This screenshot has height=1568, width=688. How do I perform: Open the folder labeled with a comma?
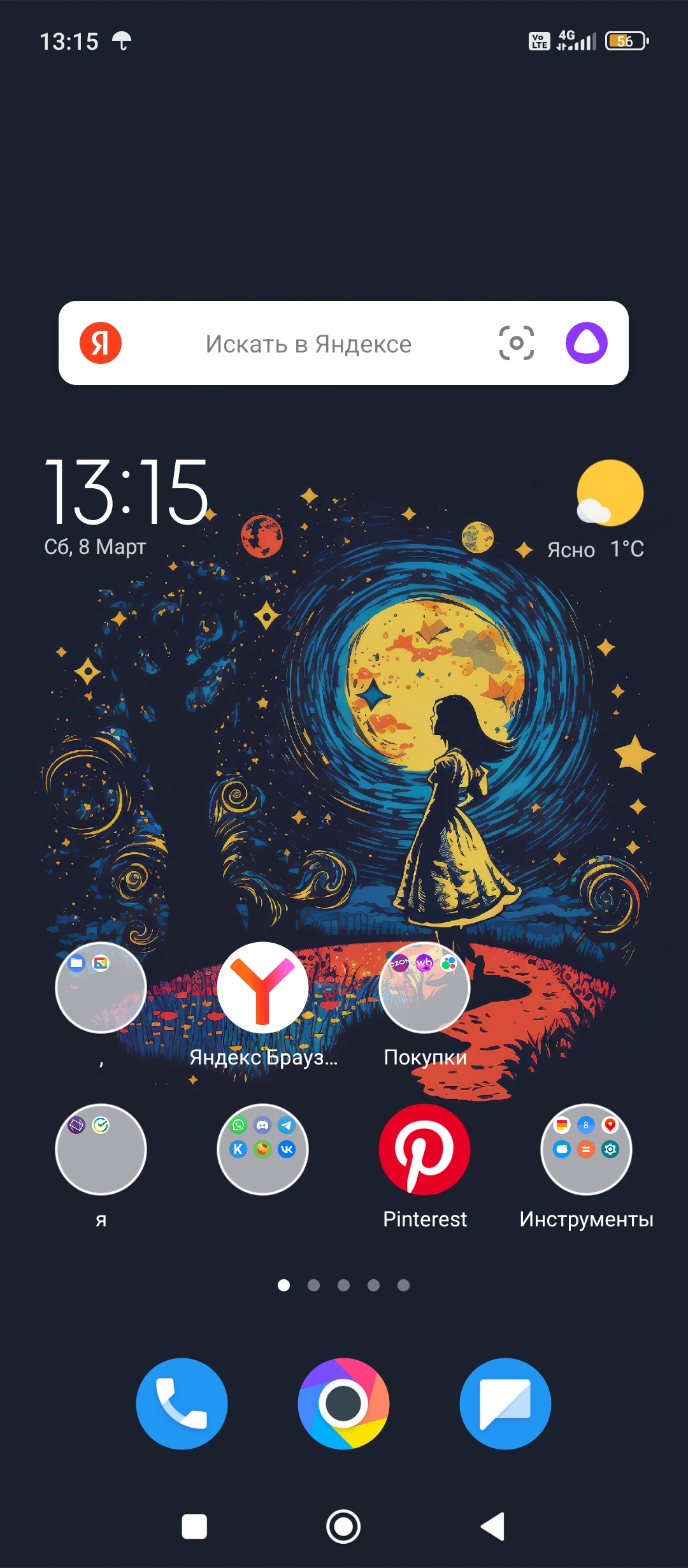coord(101,987)
